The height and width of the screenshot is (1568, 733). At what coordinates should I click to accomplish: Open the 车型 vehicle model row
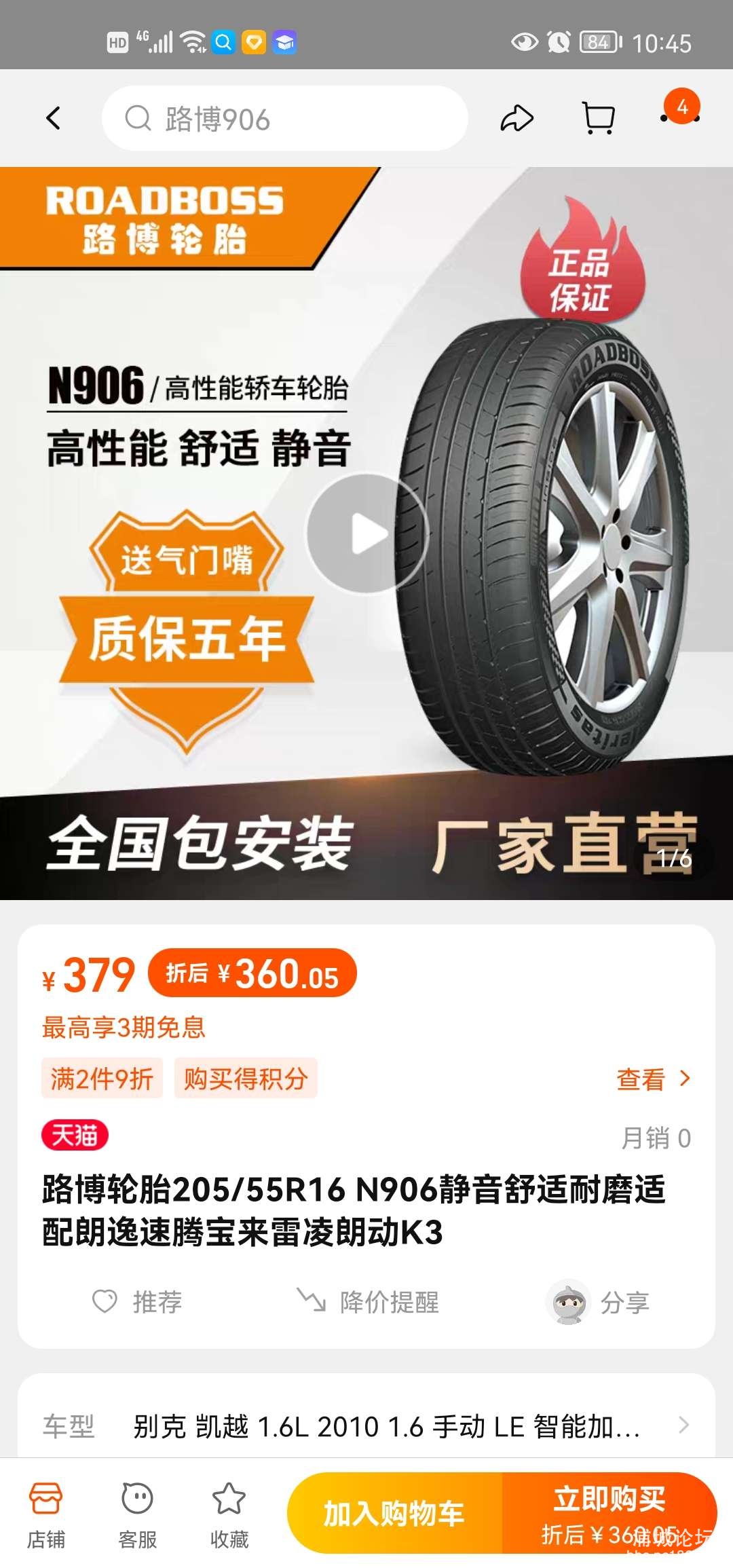coord(366,1425)
